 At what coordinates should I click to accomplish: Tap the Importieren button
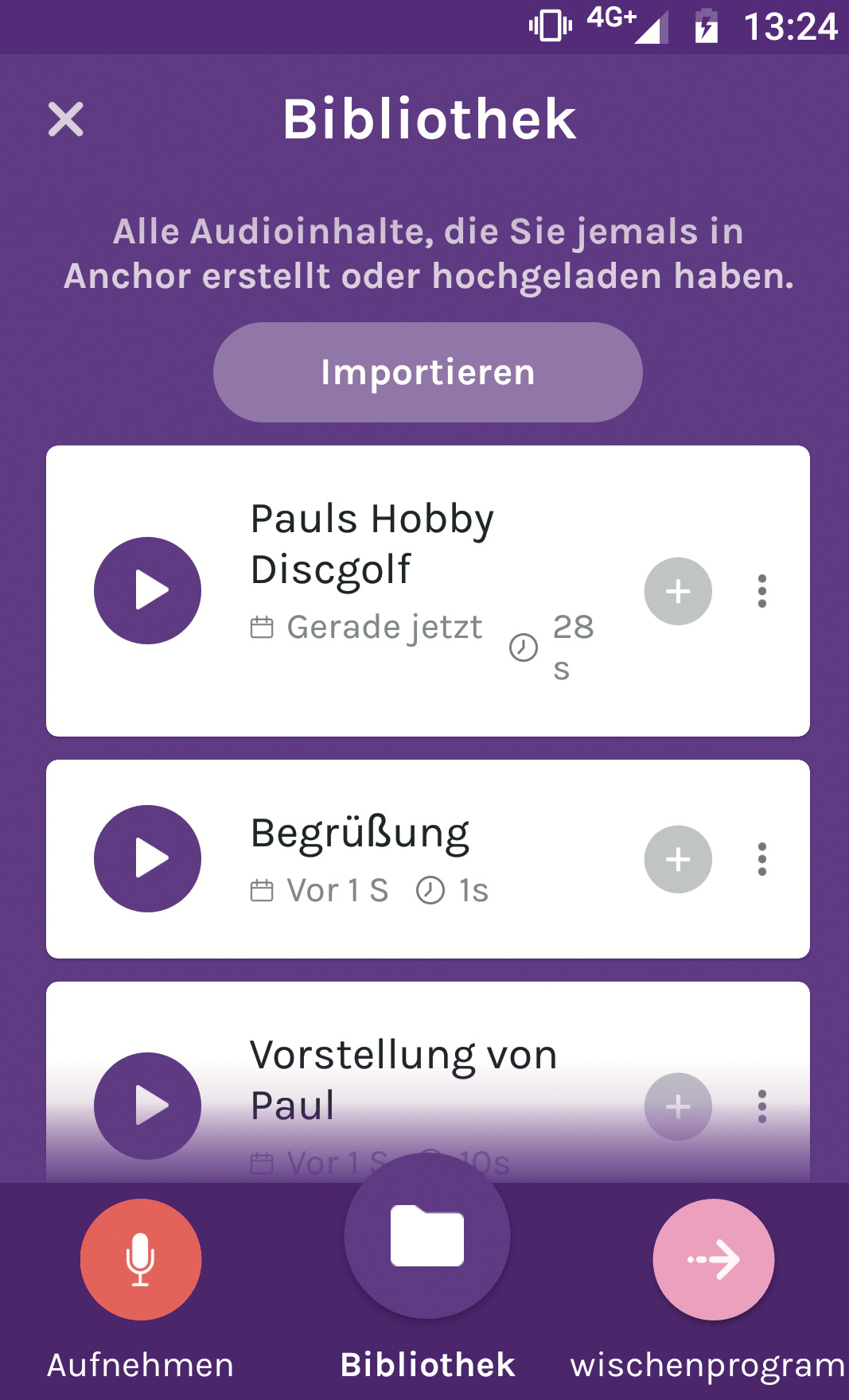click(x=427, y=372)
